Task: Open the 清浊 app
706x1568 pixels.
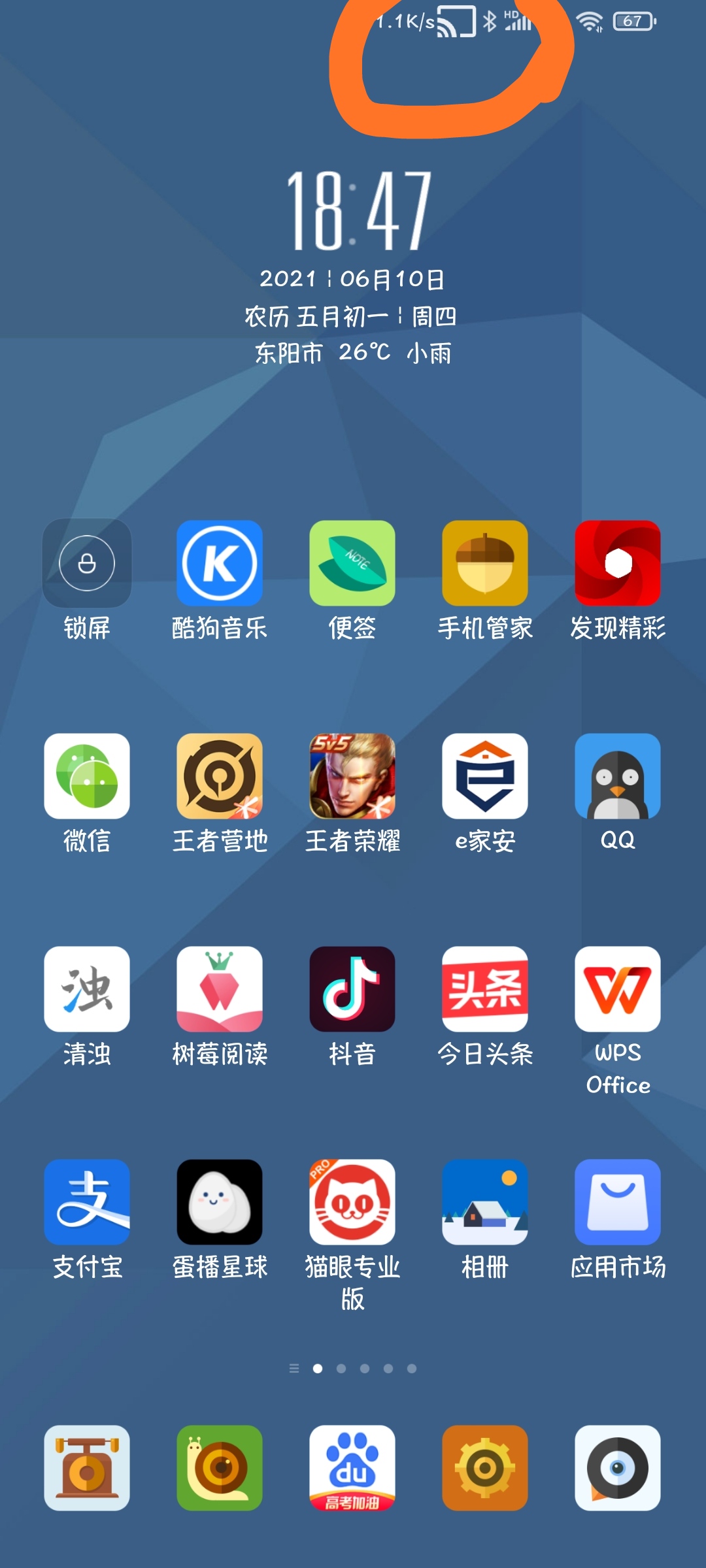Action: click(x=87, y=989)
